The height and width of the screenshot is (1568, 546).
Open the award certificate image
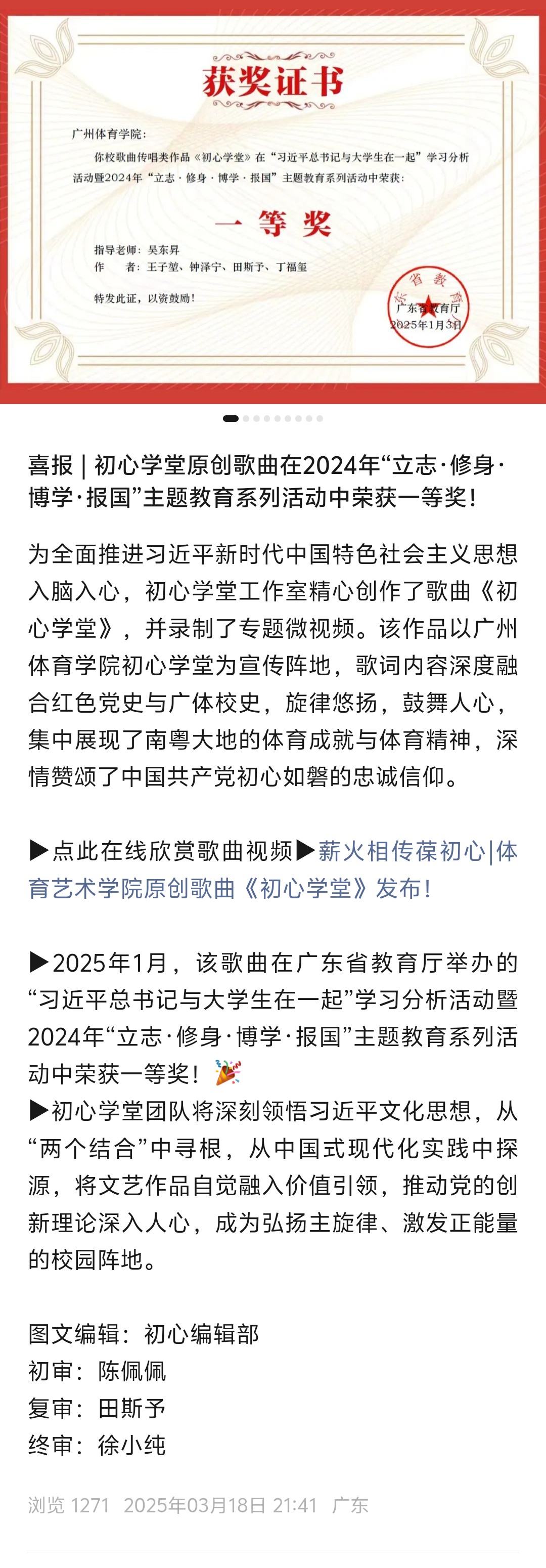tap(272, 201)
